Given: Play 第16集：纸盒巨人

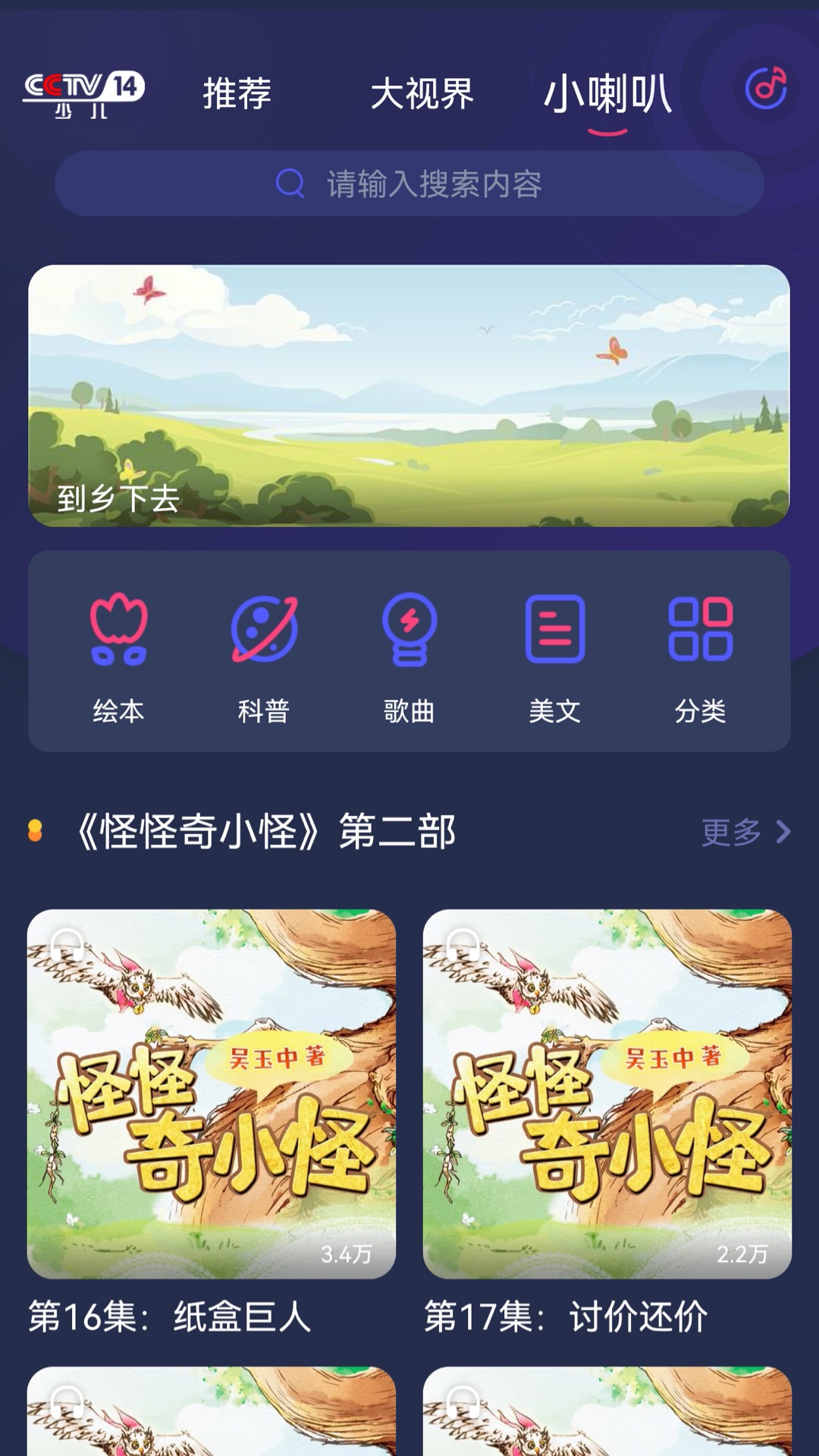Looking at the screenshot, I should (212, 1094).
